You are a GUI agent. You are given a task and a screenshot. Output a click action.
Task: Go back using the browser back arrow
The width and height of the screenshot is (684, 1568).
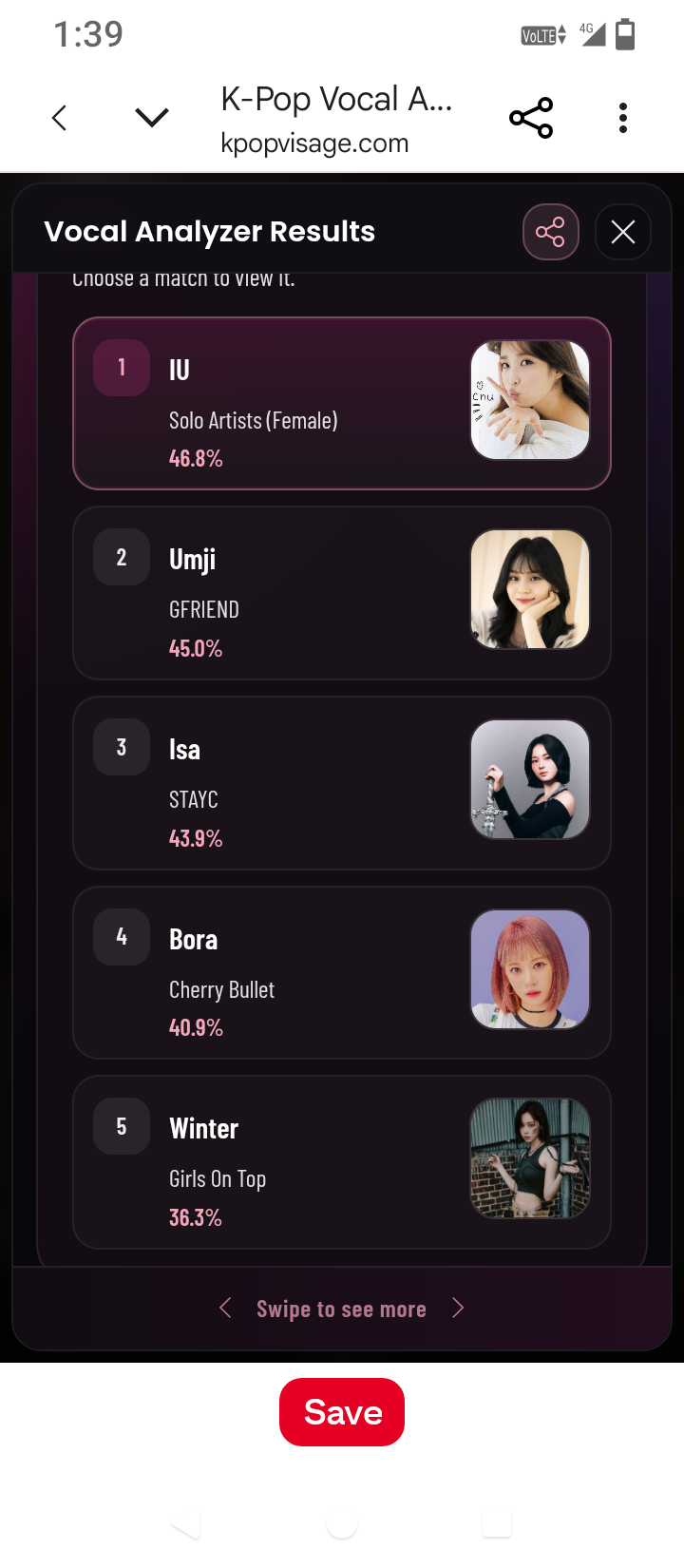pos(59,118)
